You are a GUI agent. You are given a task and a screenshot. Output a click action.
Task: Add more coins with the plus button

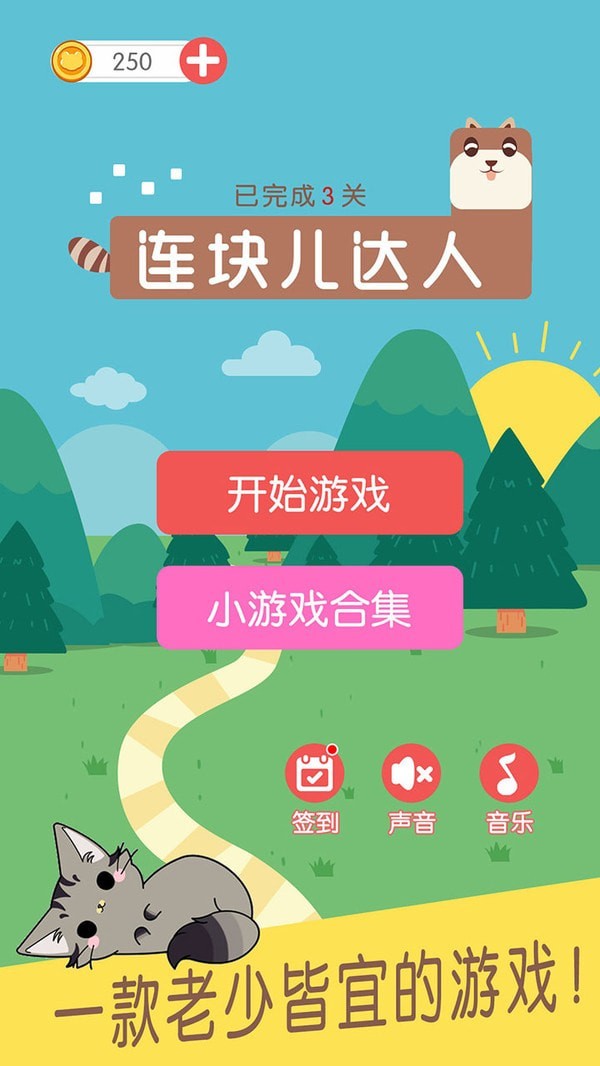(x=203, y=61)
